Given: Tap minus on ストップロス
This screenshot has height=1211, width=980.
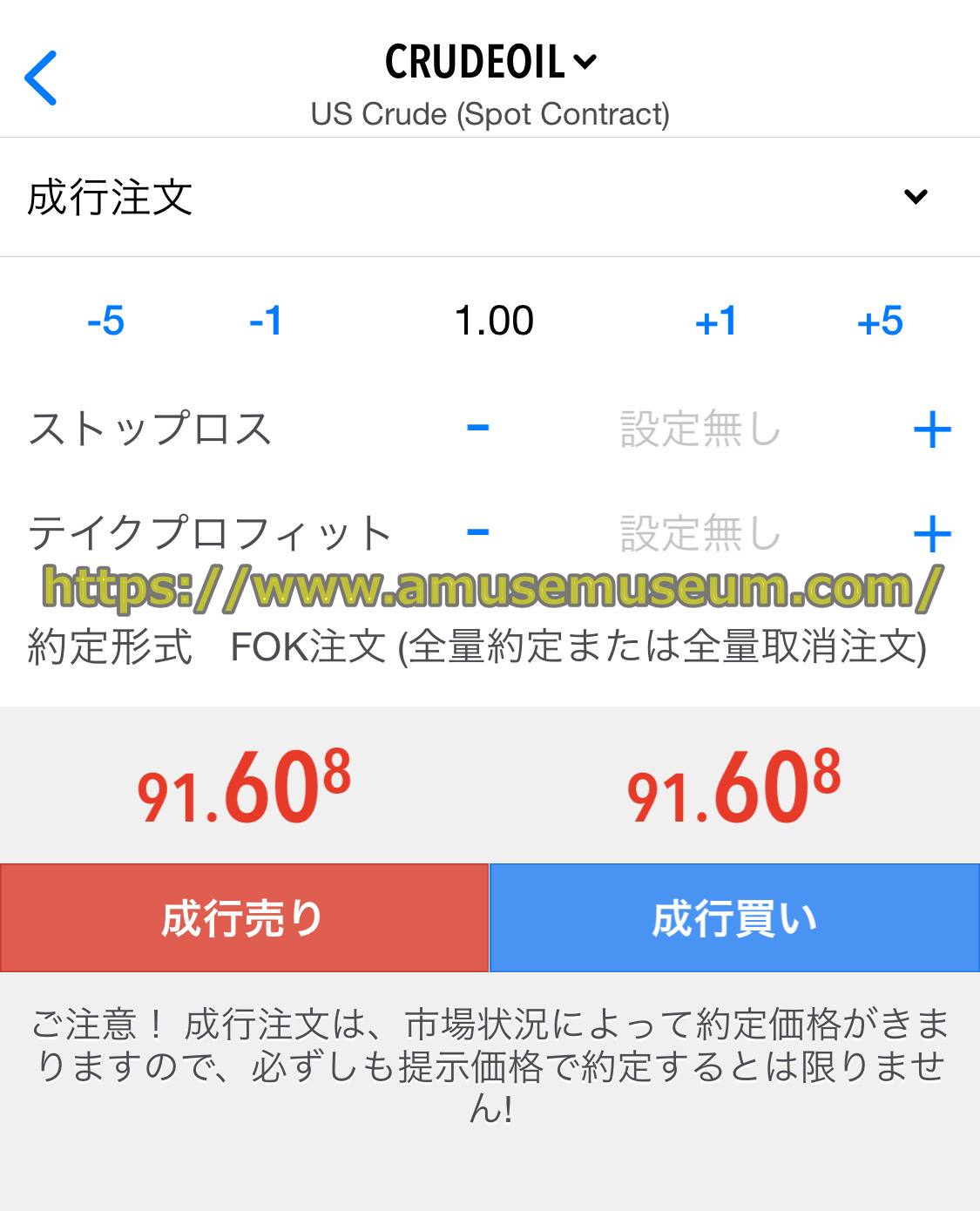Looking at the screenshot, I should tap(477, 428).
